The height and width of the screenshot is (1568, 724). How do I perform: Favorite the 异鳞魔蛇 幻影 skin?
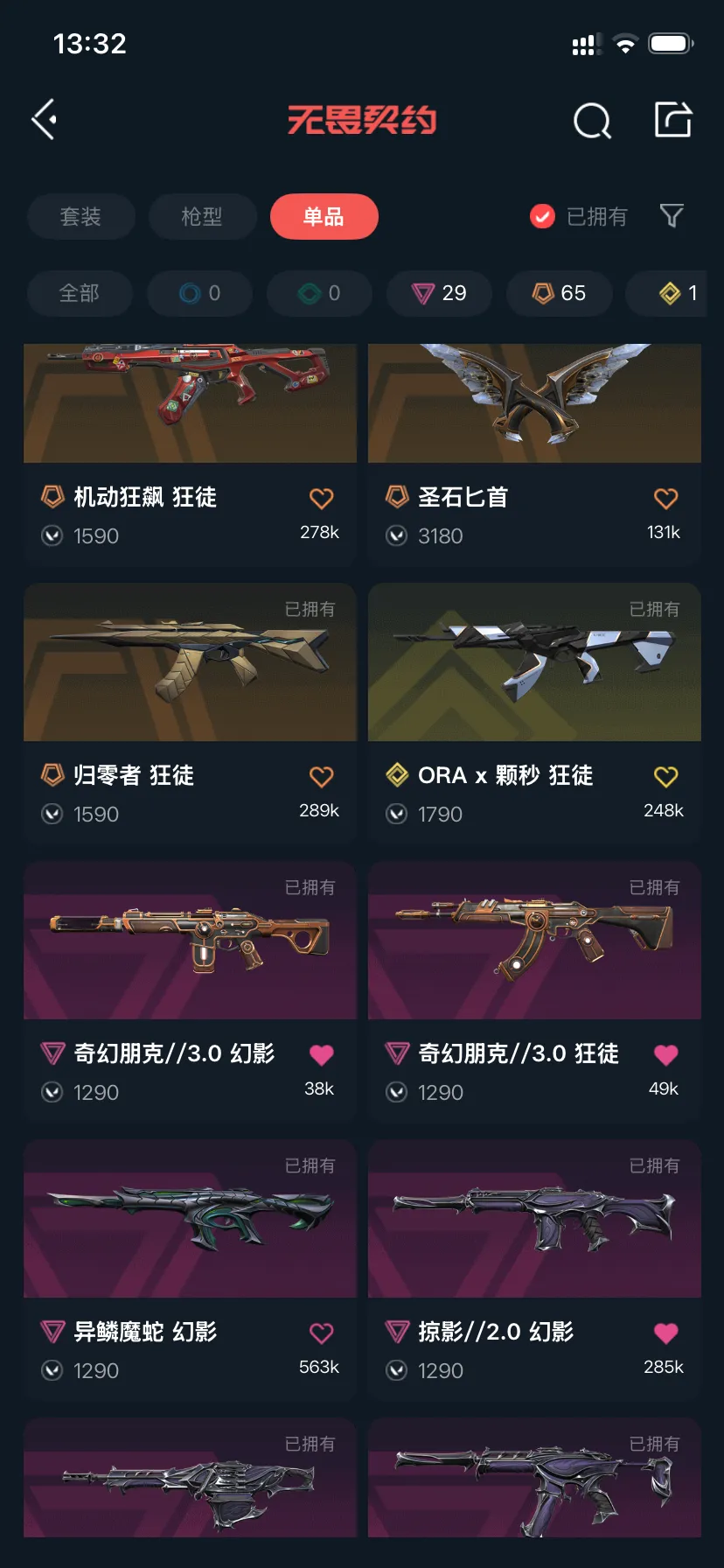pos(321,1333)
